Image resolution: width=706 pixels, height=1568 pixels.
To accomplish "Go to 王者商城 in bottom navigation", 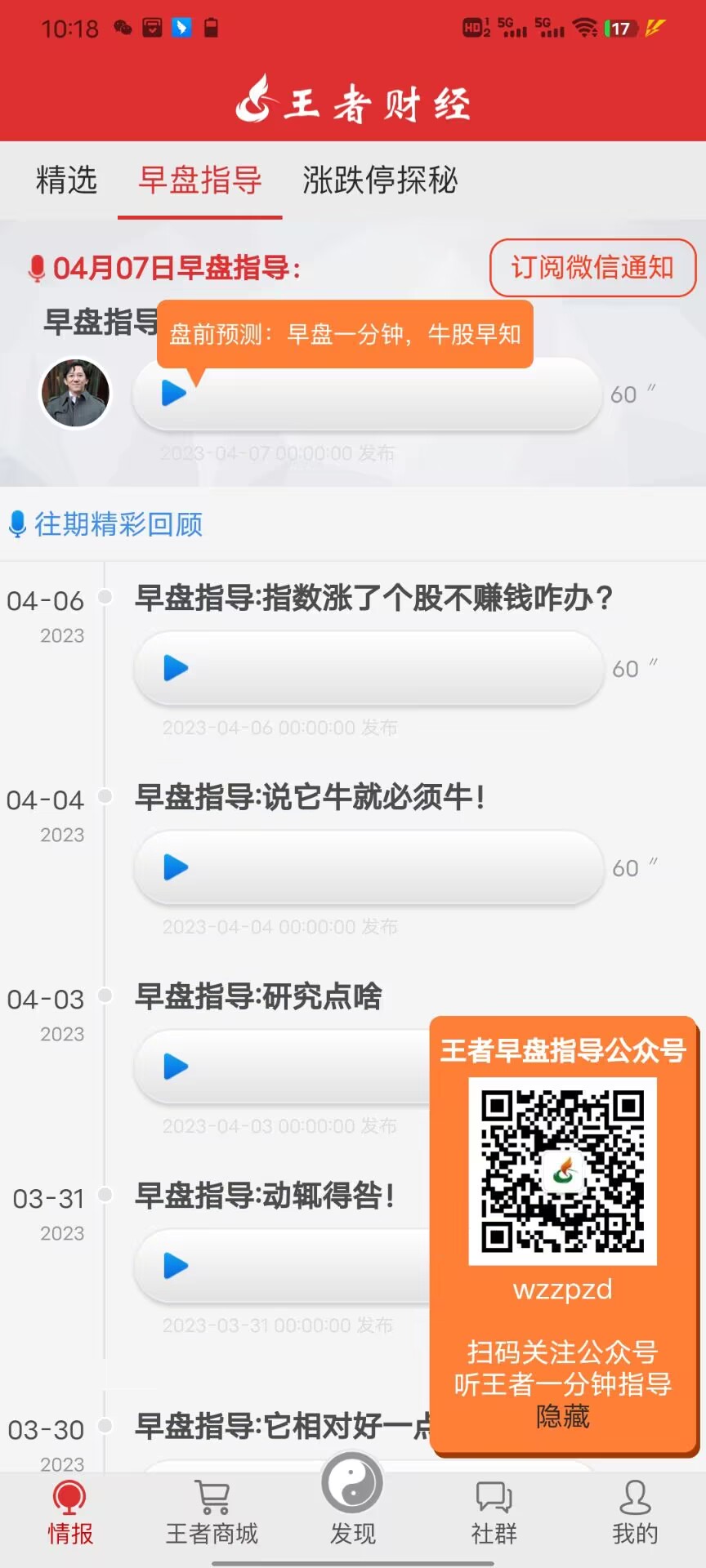I will [x=212, y=1512].
